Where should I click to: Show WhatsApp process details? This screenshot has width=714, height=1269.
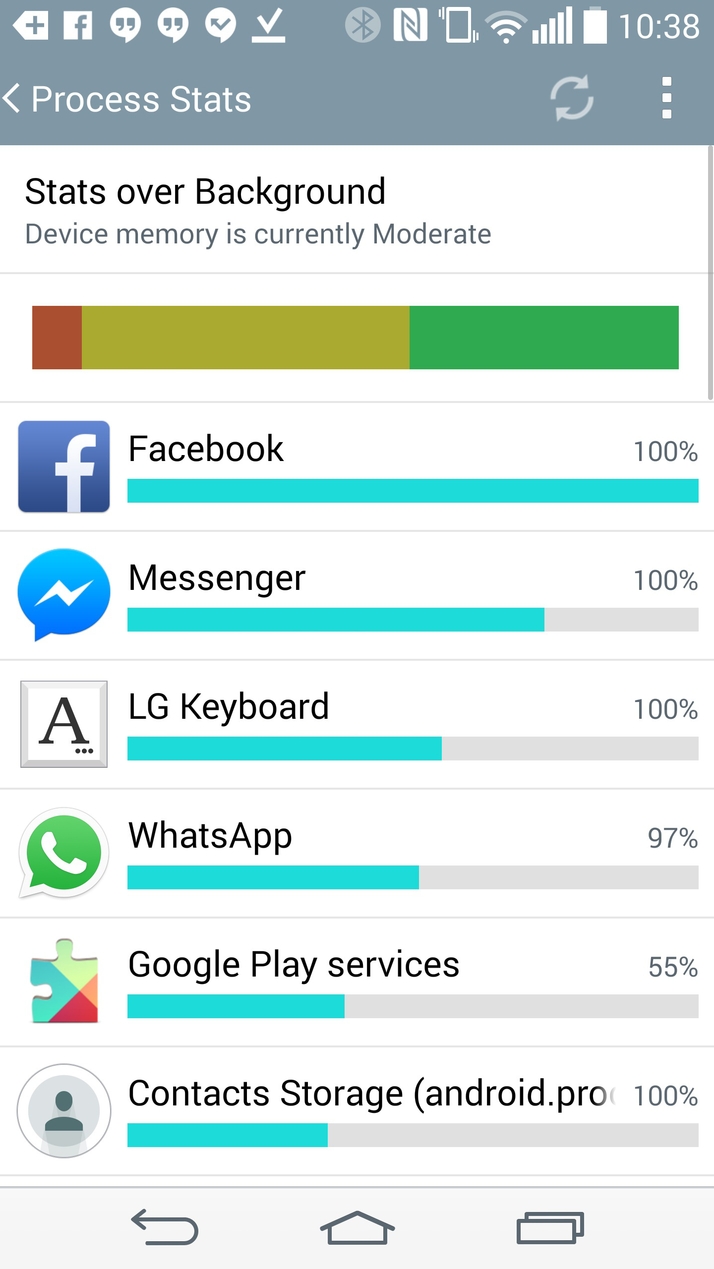tap(357, 854)
